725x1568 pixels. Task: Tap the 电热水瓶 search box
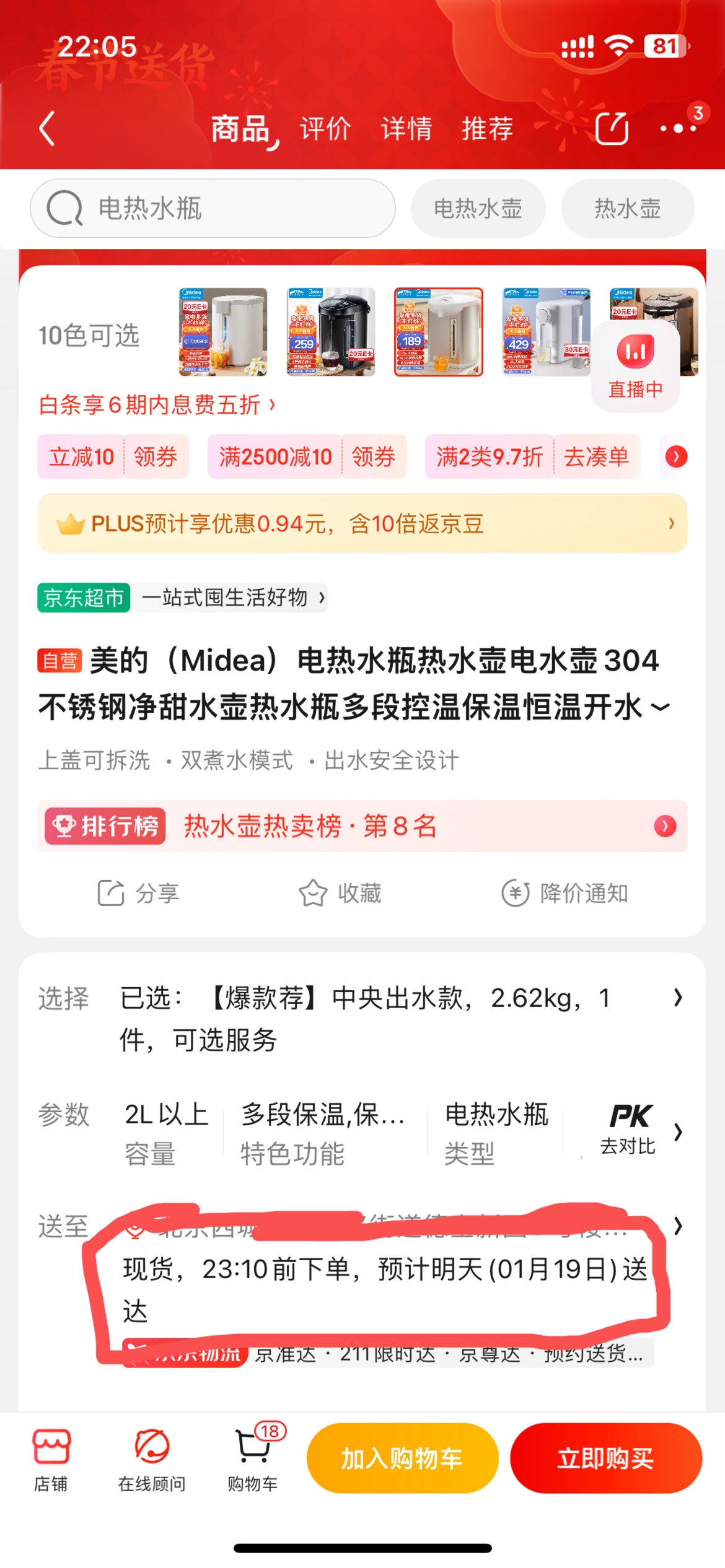(213, 209)
